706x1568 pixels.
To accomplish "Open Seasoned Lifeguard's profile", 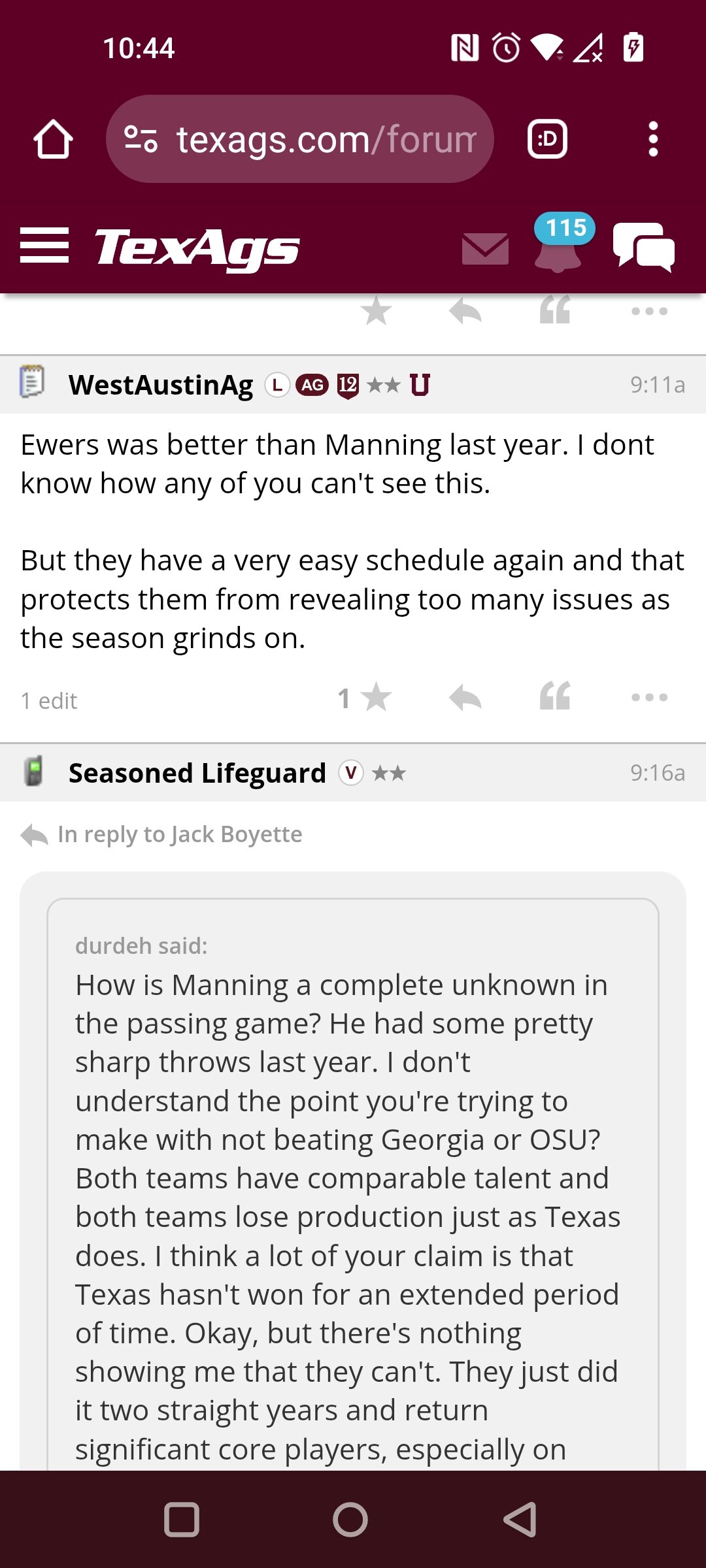I will (197, 773).
